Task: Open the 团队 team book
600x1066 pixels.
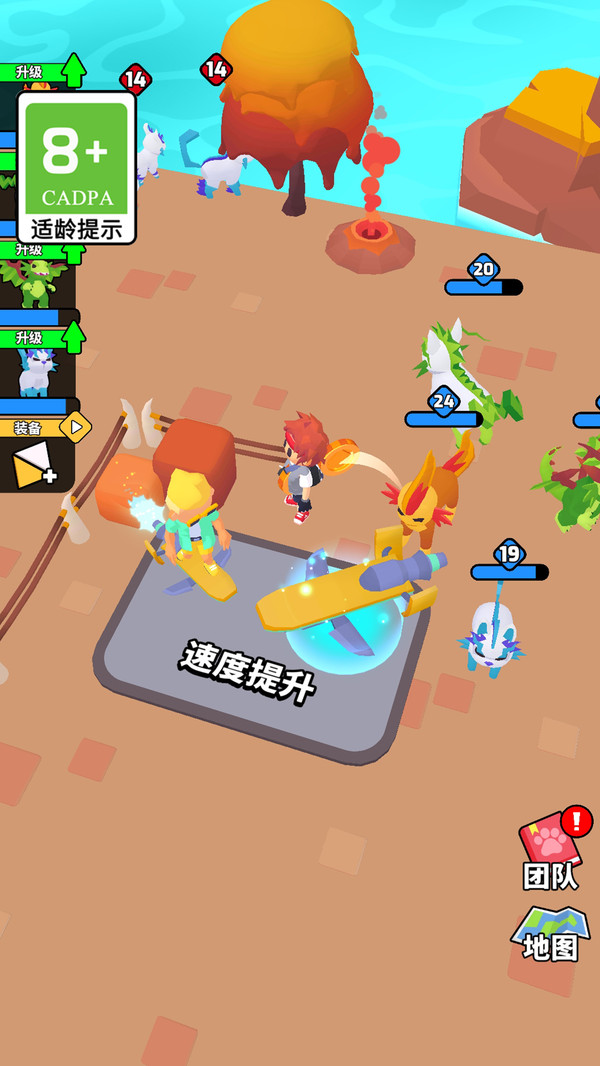Action: (x=551, y=849)
